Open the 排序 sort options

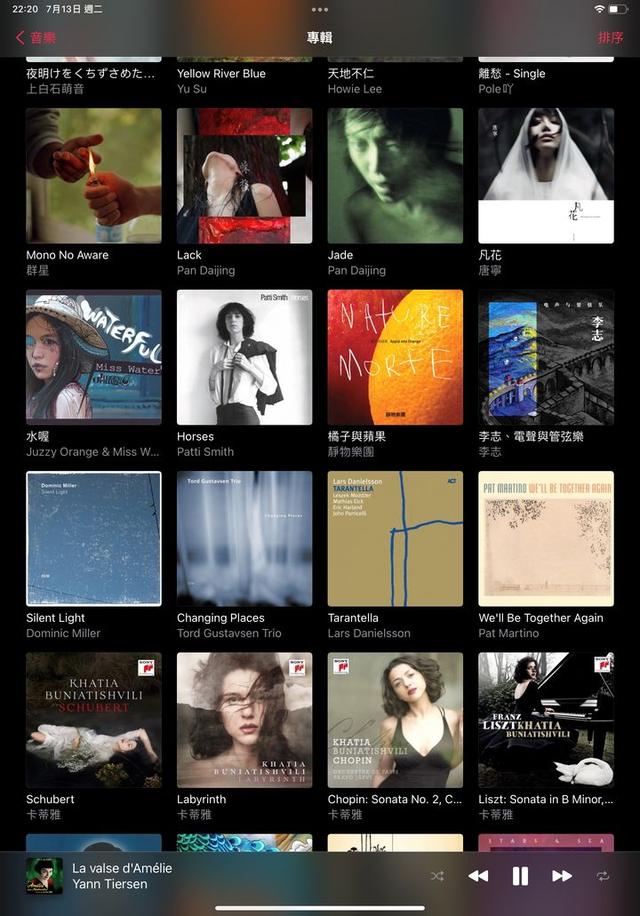(x=610, y=38)
